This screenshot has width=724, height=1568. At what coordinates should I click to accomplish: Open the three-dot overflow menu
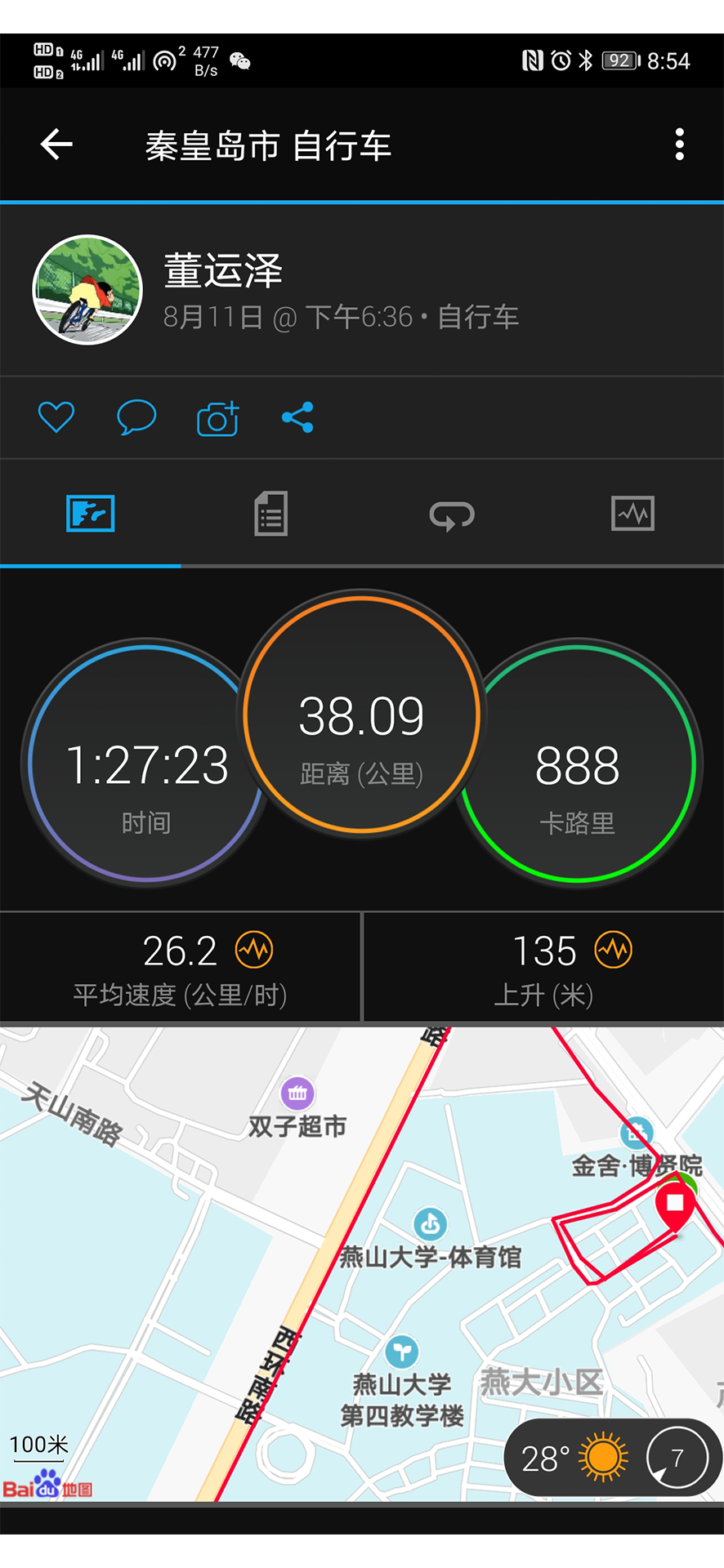pos(679,145)
